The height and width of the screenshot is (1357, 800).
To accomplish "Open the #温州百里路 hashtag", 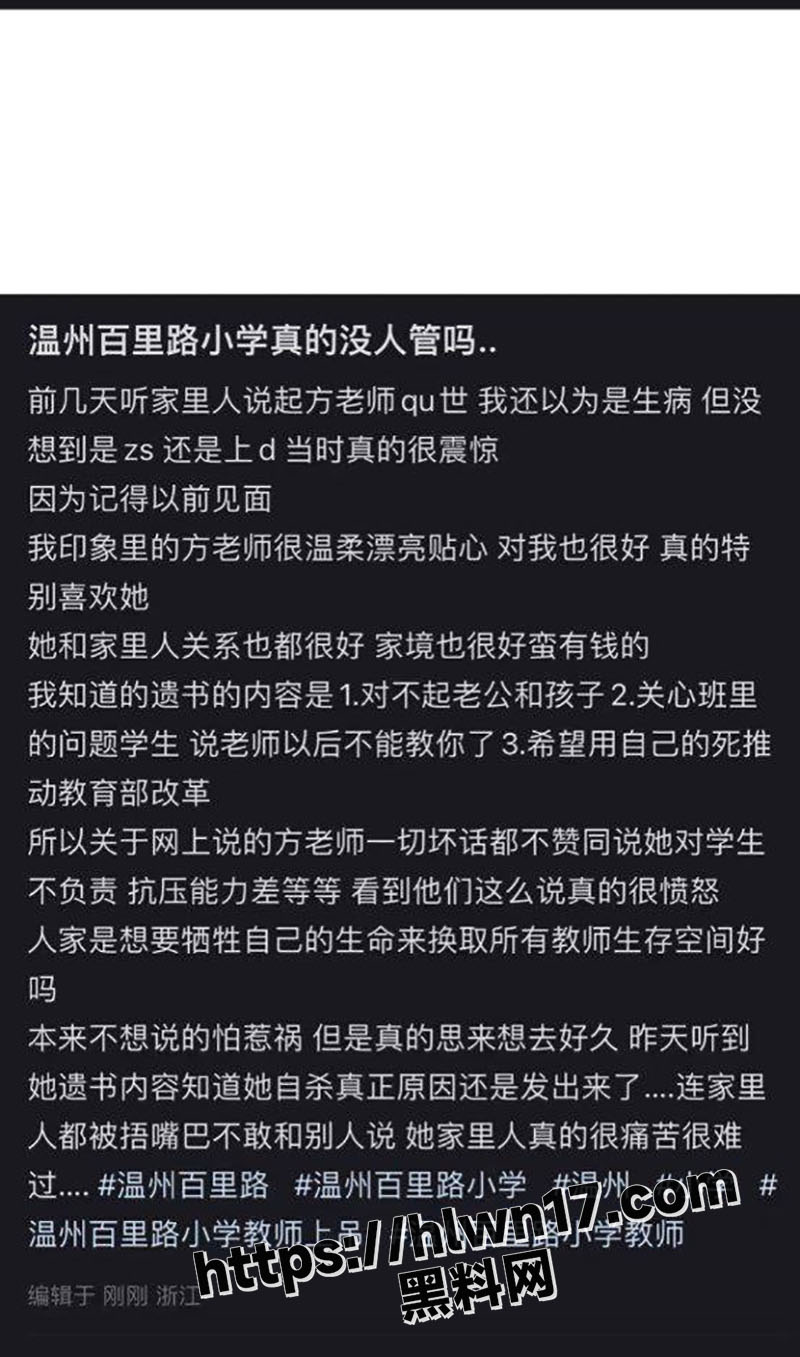I will pyautogui.click(x=184, y=1185).
